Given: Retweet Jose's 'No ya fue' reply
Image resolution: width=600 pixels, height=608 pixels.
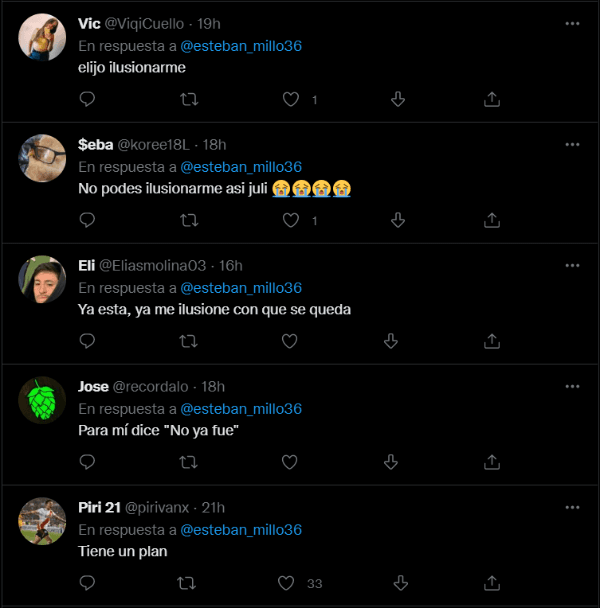Looking at the screenshot, I should (188, 462).
